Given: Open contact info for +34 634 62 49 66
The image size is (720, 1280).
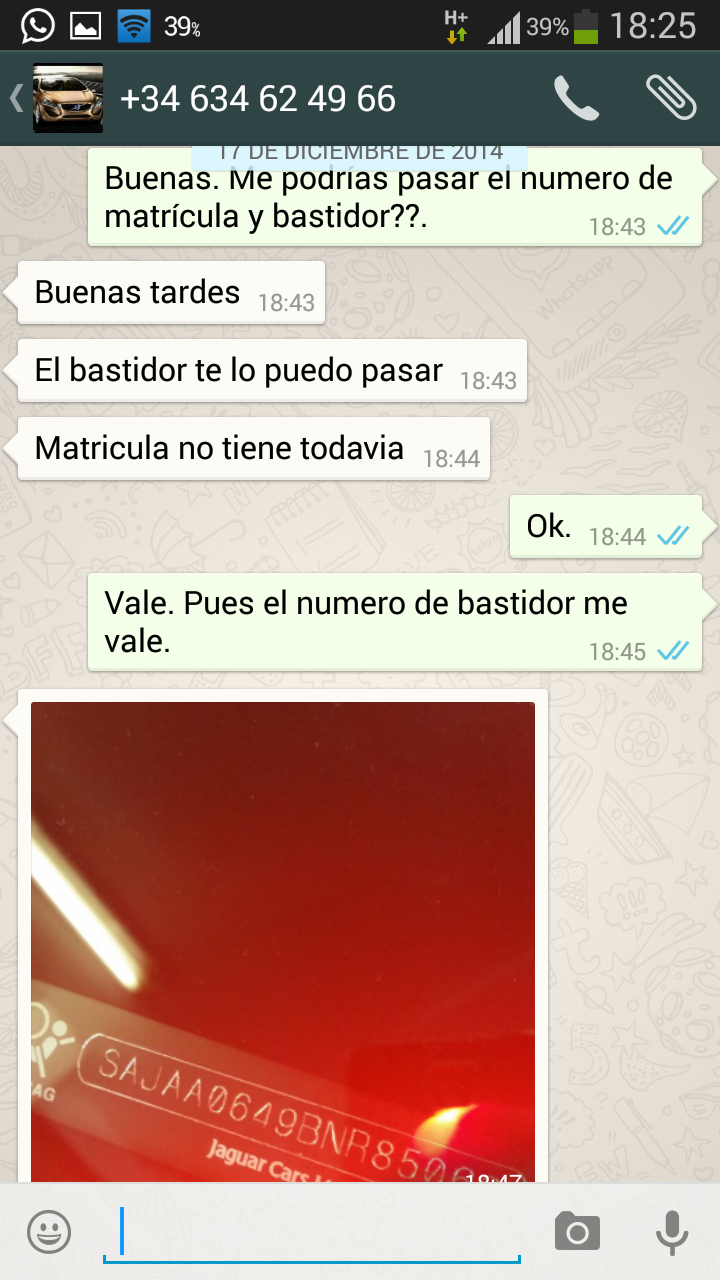Looking at the screenshot, I should (x=258, y=99).
